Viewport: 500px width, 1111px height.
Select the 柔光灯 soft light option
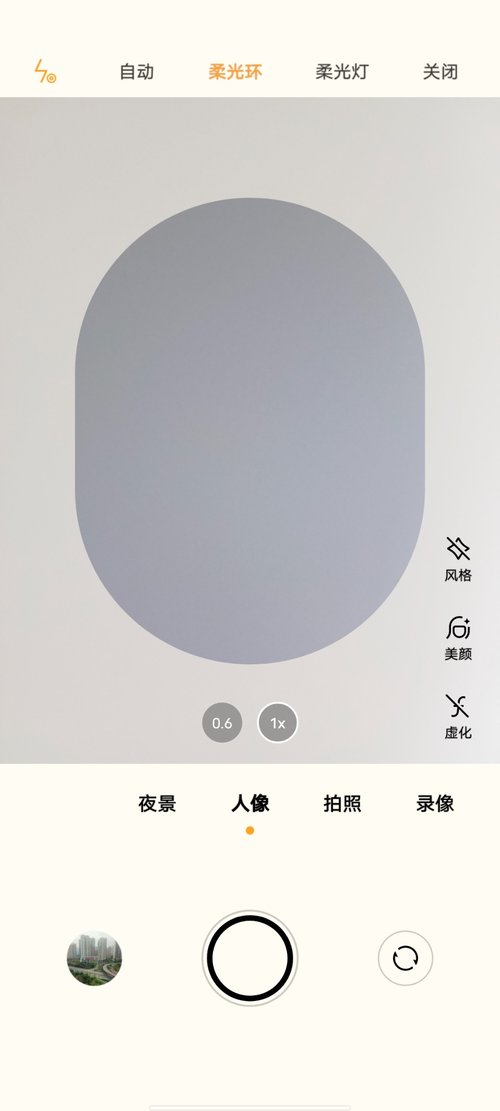[342, 72]
